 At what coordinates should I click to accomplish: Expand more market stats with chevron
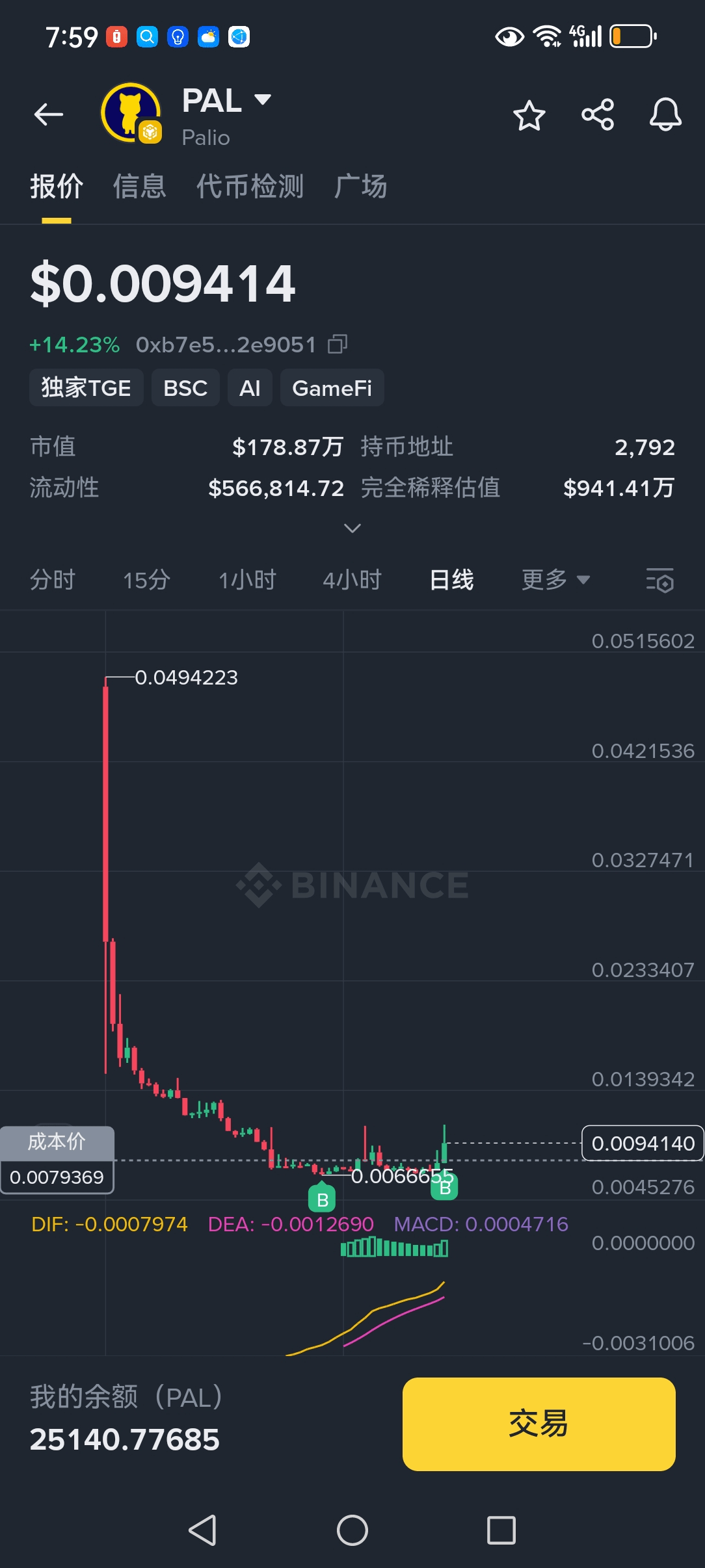[352, 528]
